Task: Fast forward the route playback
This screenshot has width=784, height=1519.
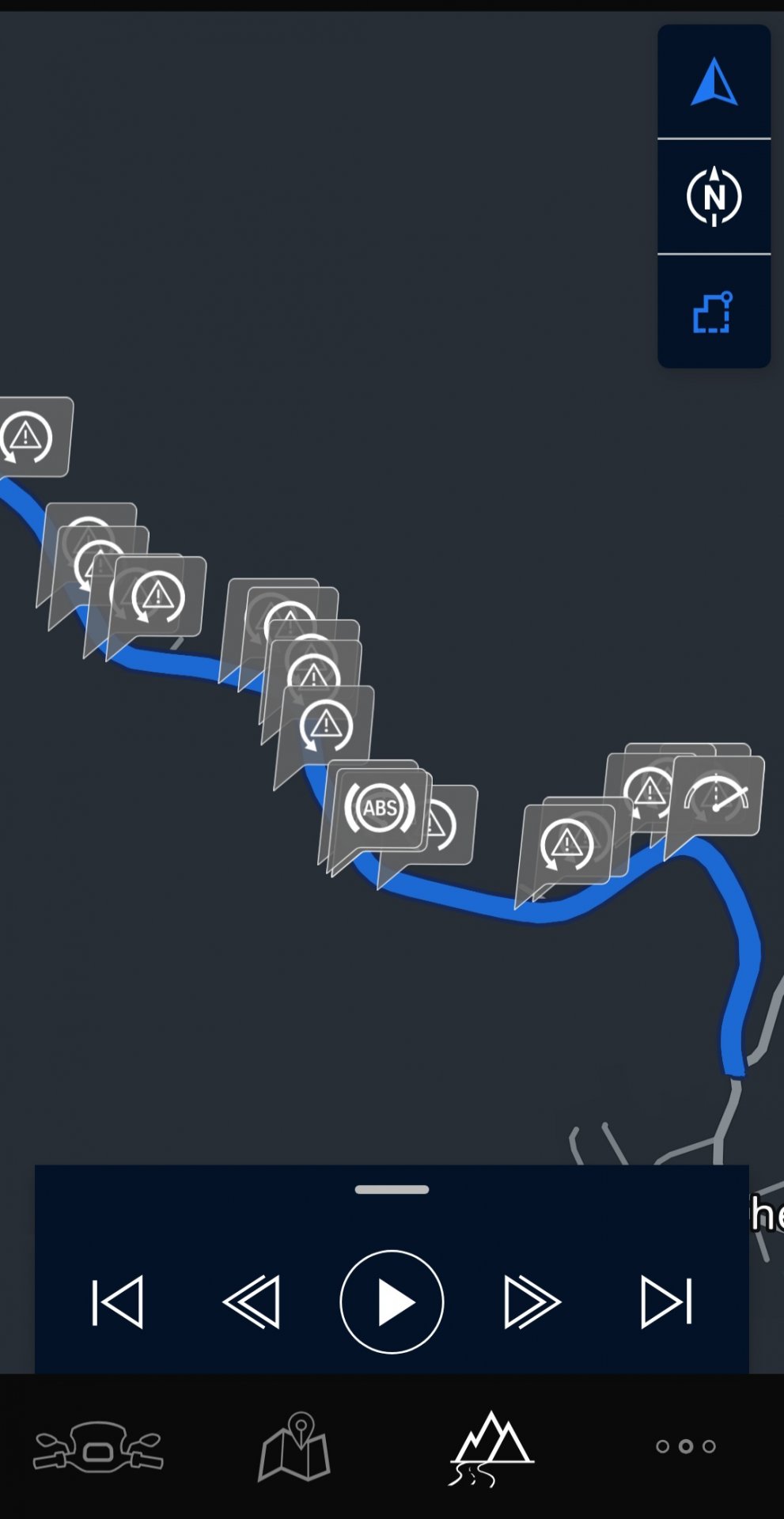Action: [x=532, y=1301]
